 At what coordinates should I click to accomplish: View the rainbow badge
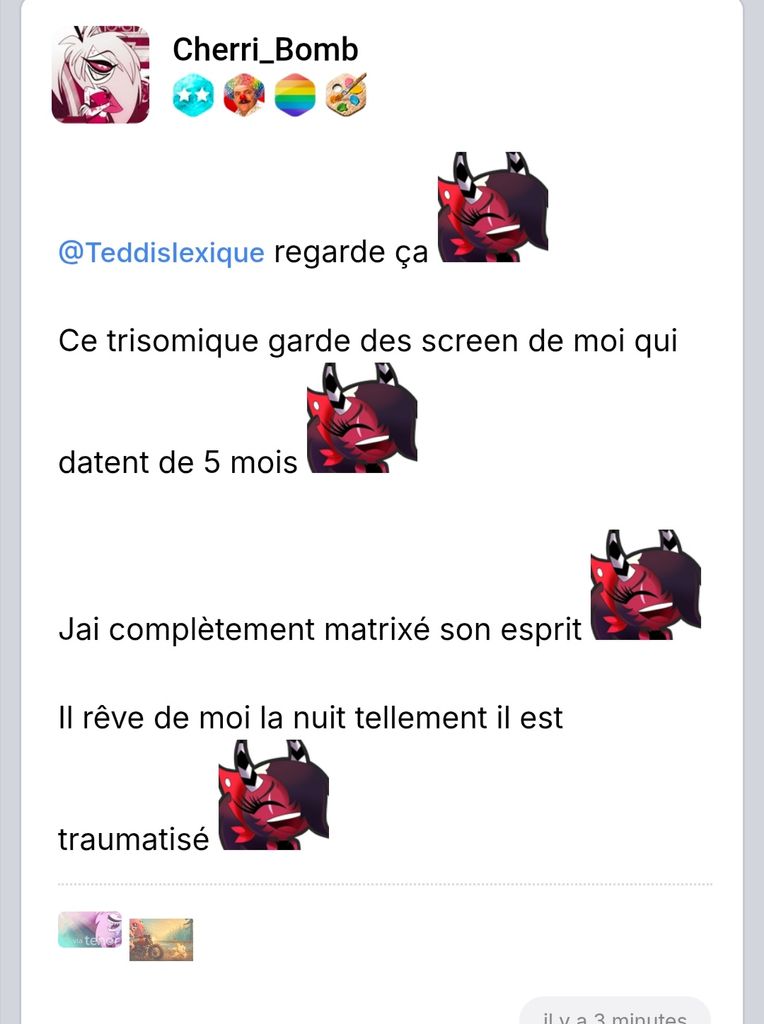pyautogui.click(x=295, y=95)
